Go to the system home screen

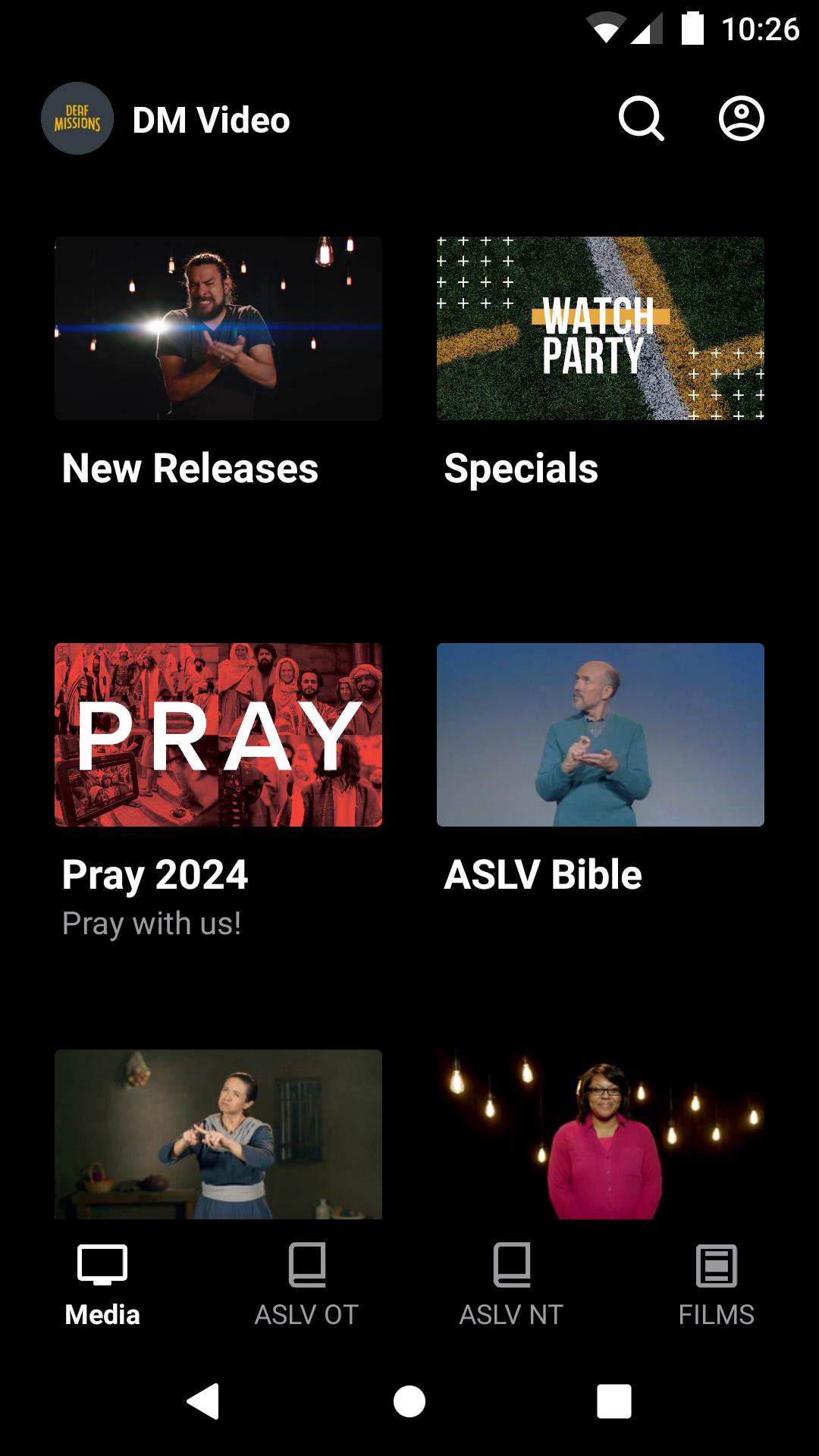(x=409, y=1401)
